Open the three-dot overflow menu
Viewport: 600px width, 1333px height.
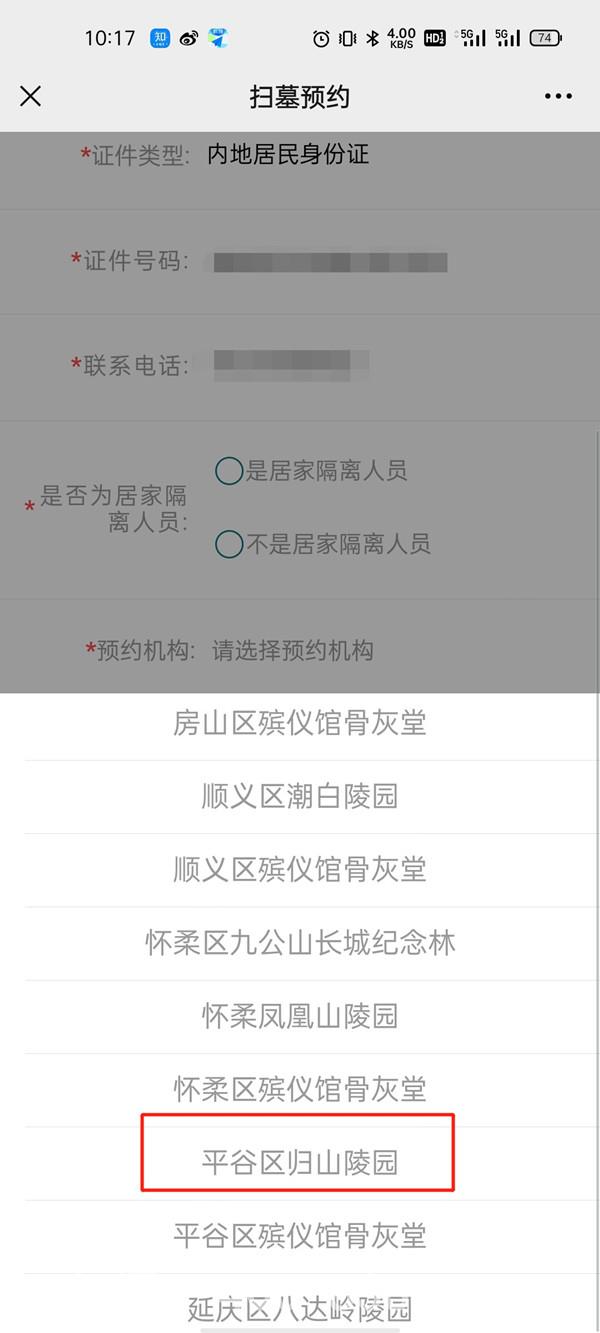(x=558, y=96)
